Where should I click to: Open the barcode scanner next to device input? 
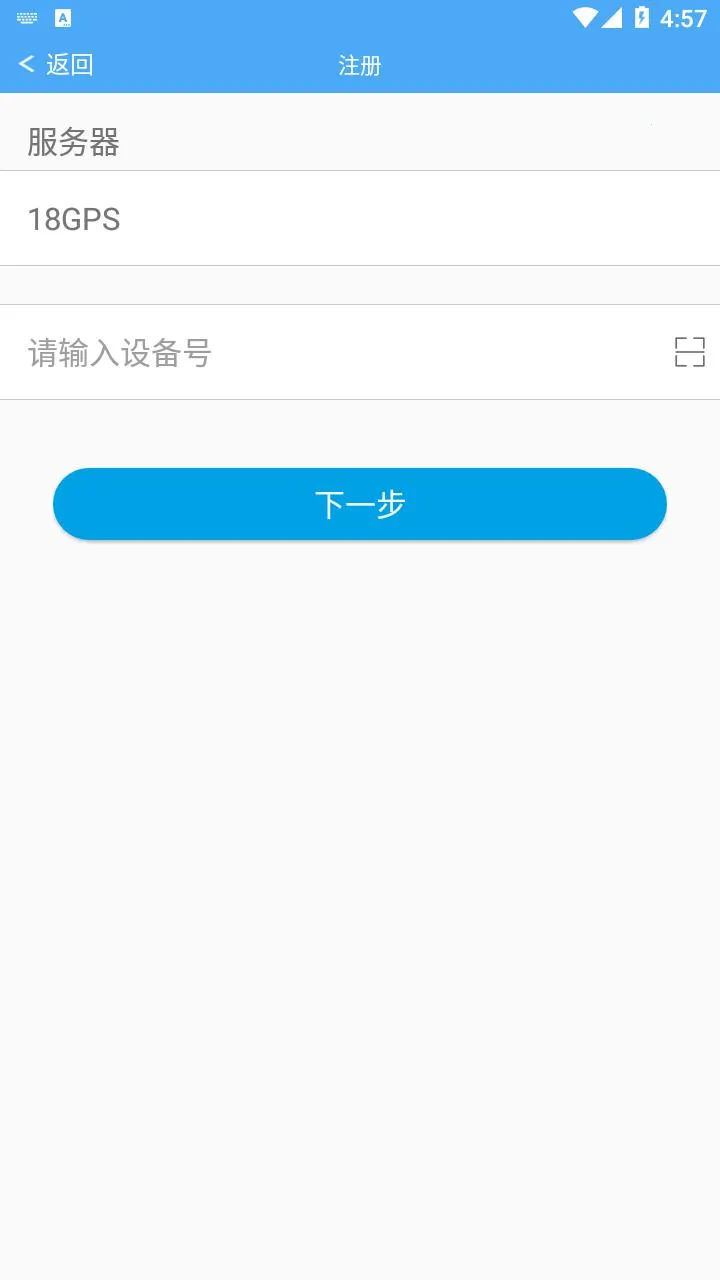click(689, 352)
